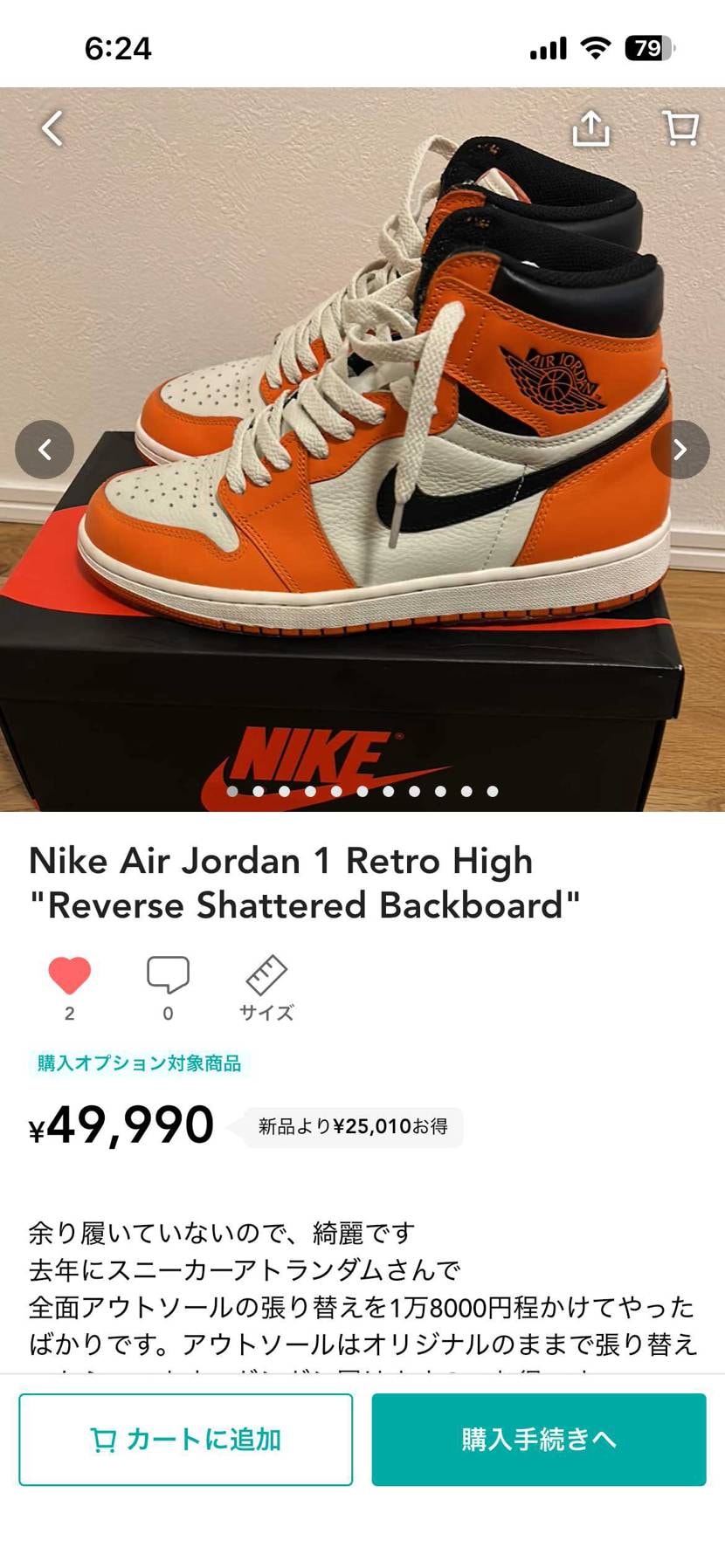Image resolution: width=725 pixels, height=1568 pixels.
Task: Proceed with 購入手続きへ button
Action: point(539,1439)
